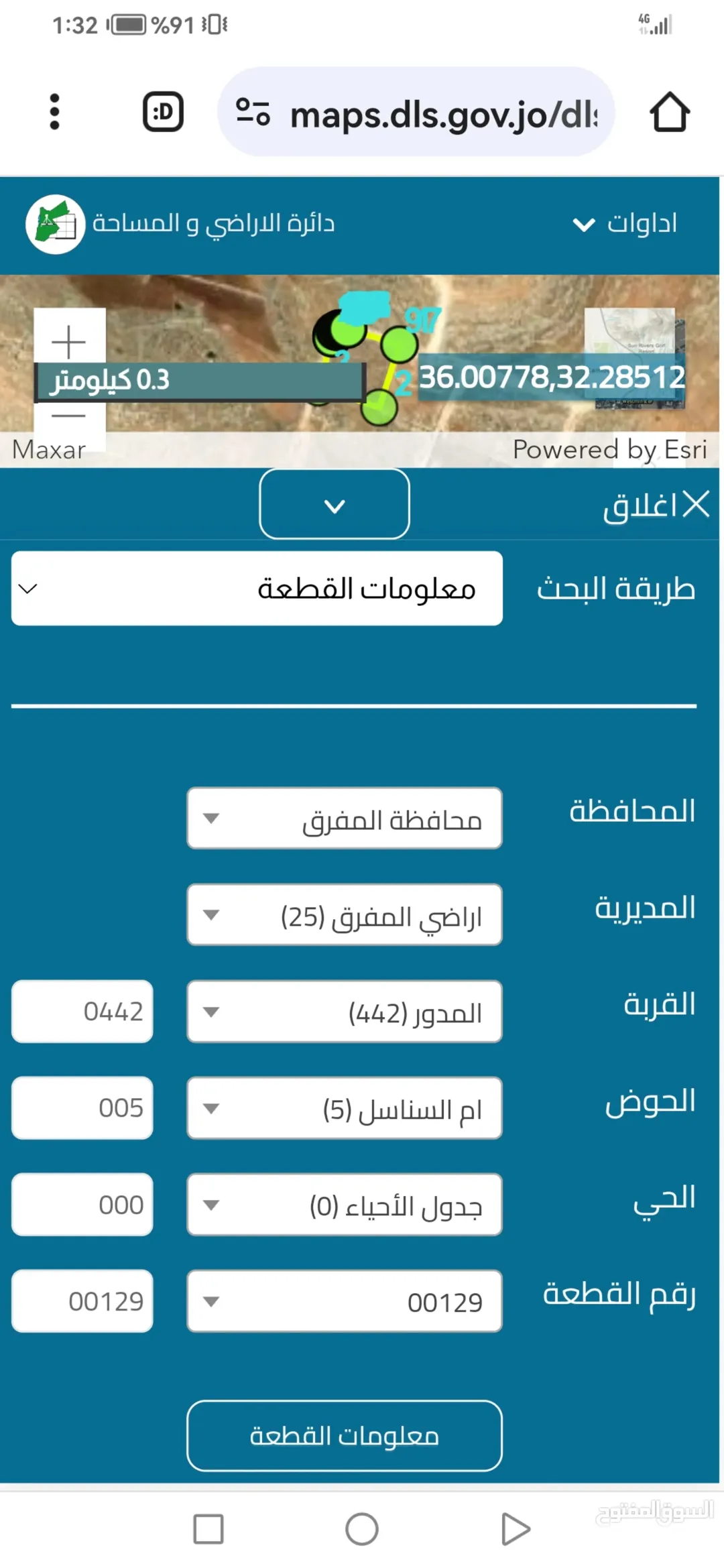Select a governorate in the المحافظة dropdown
Screen dimensions: 724x1568
point(345,819)
